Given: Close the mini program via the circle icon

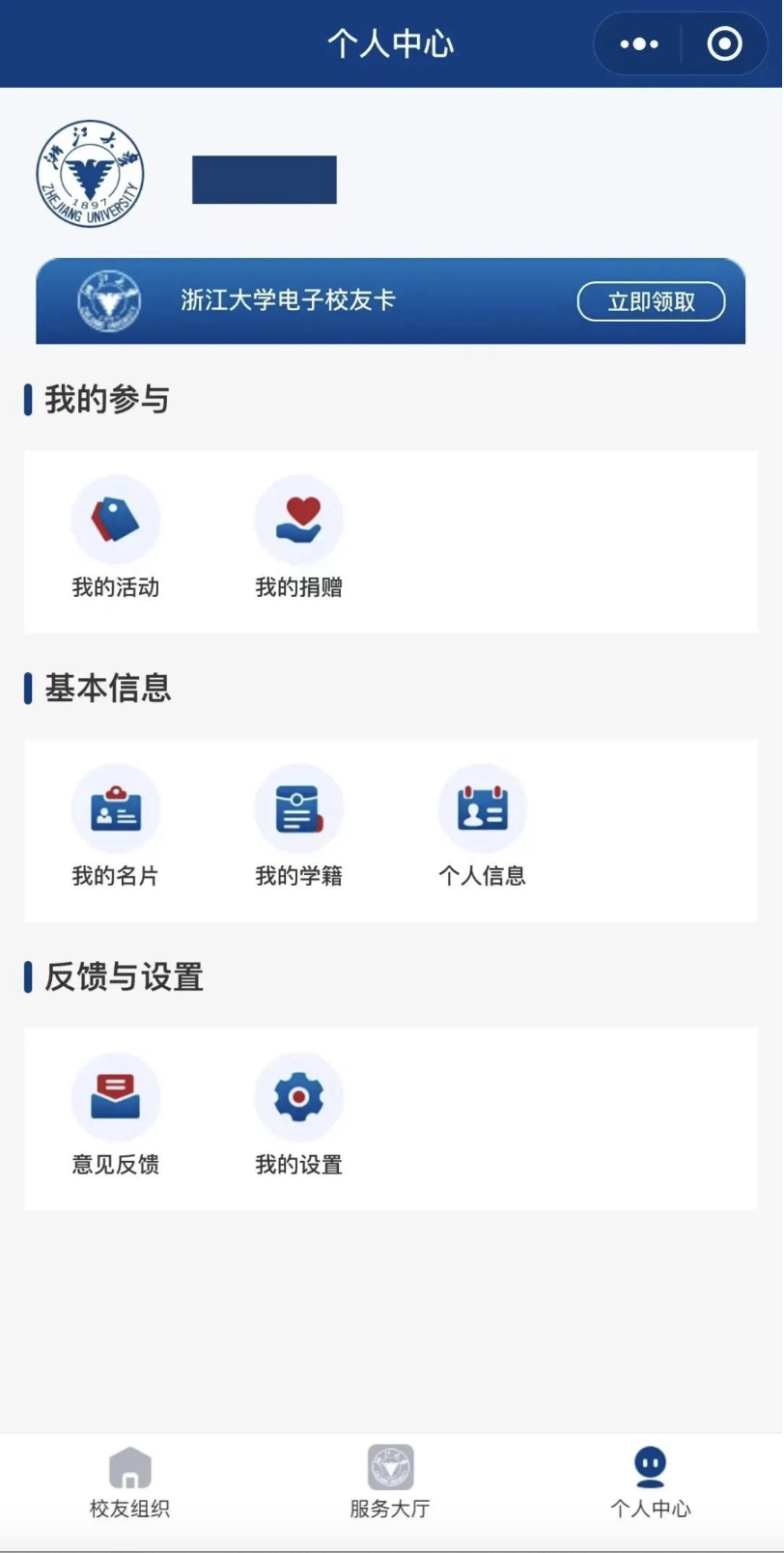Looking at the screenshot, I should pos(724,44).
